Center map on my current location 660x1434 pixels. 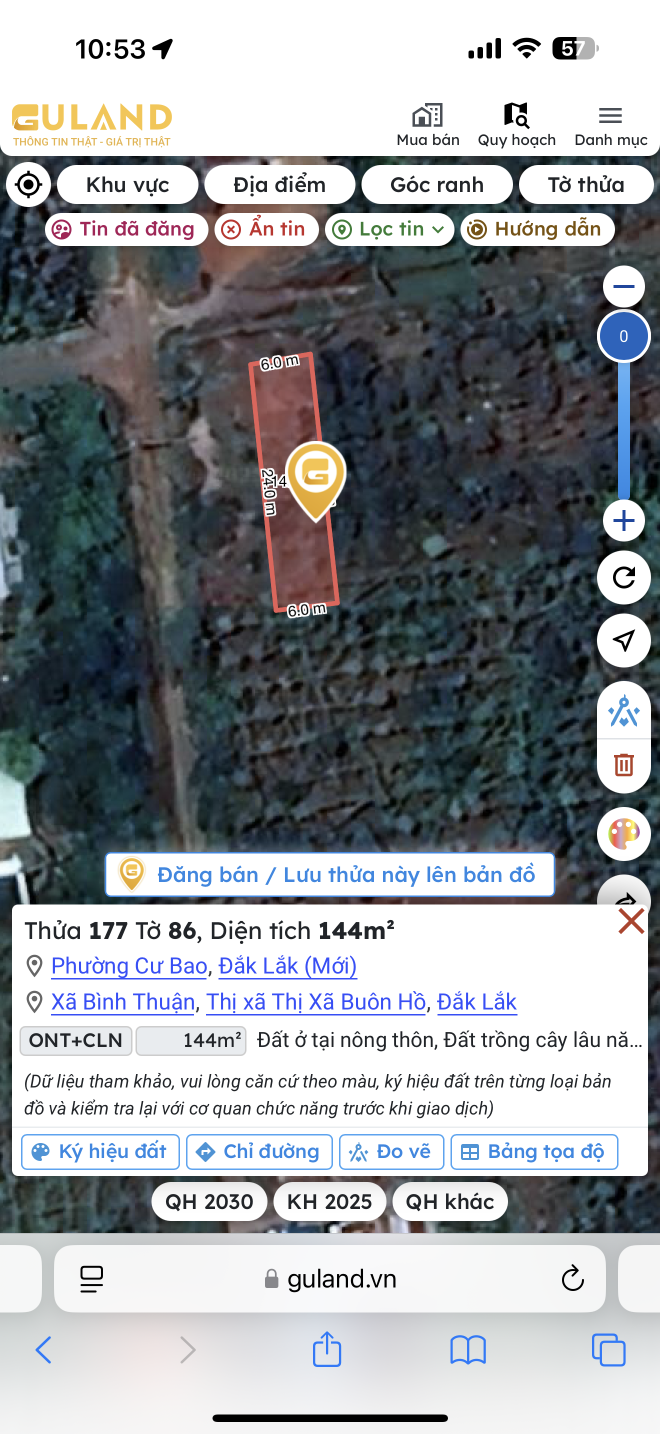point(29,185)
